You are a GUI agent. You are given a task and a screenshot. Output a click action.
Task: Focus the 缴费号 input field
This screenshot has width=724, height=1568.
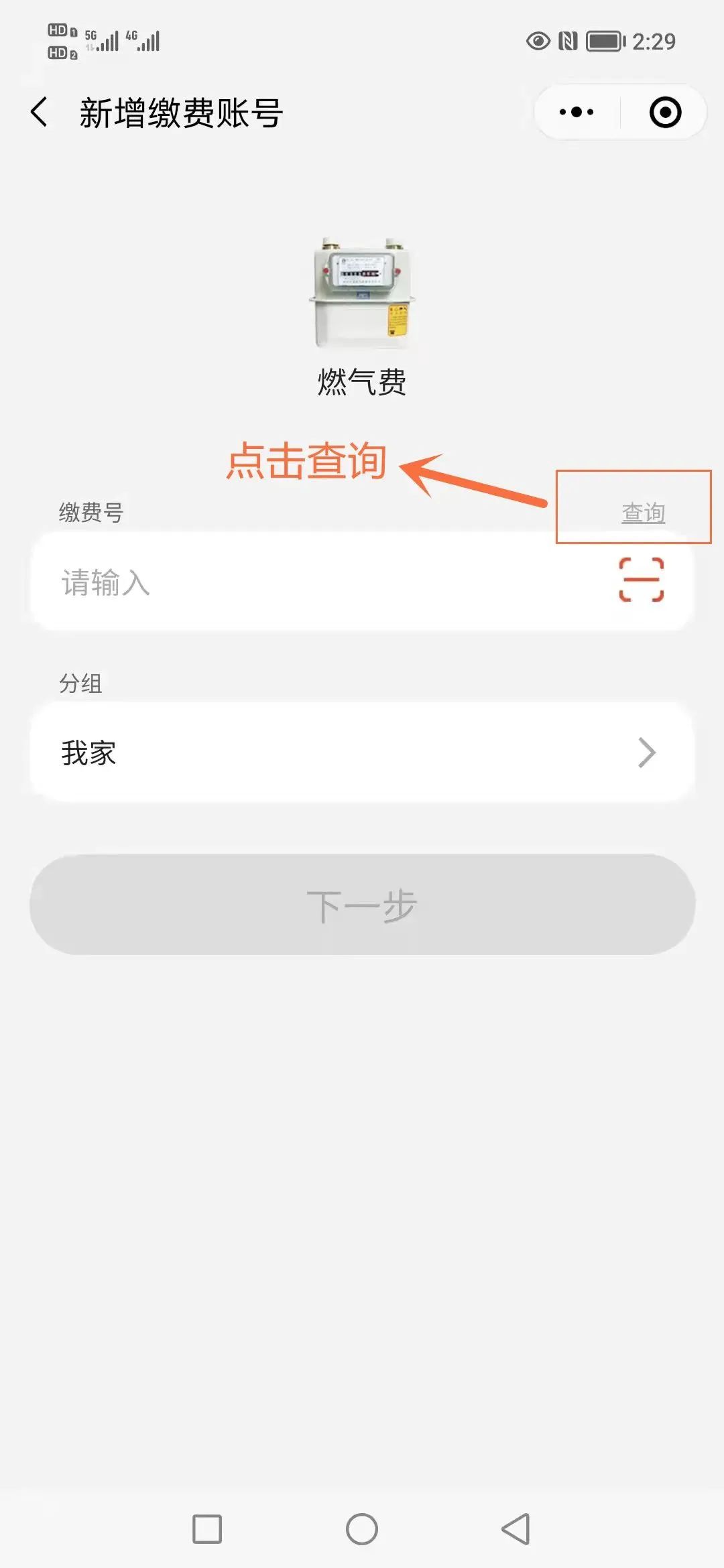coord(322,582)
